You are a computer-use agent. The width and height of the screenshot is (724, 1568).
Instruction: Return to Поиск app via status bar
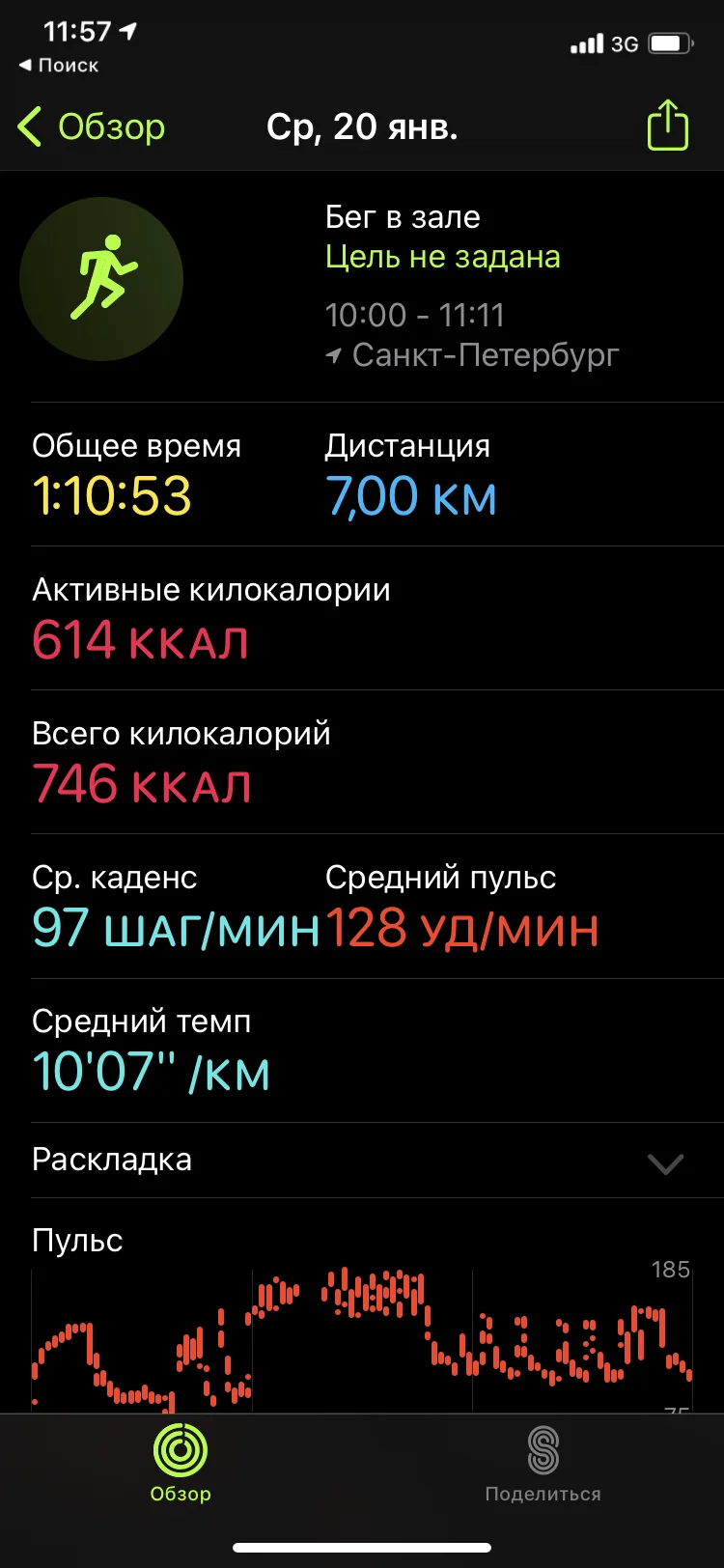click(x=59, y=66)
